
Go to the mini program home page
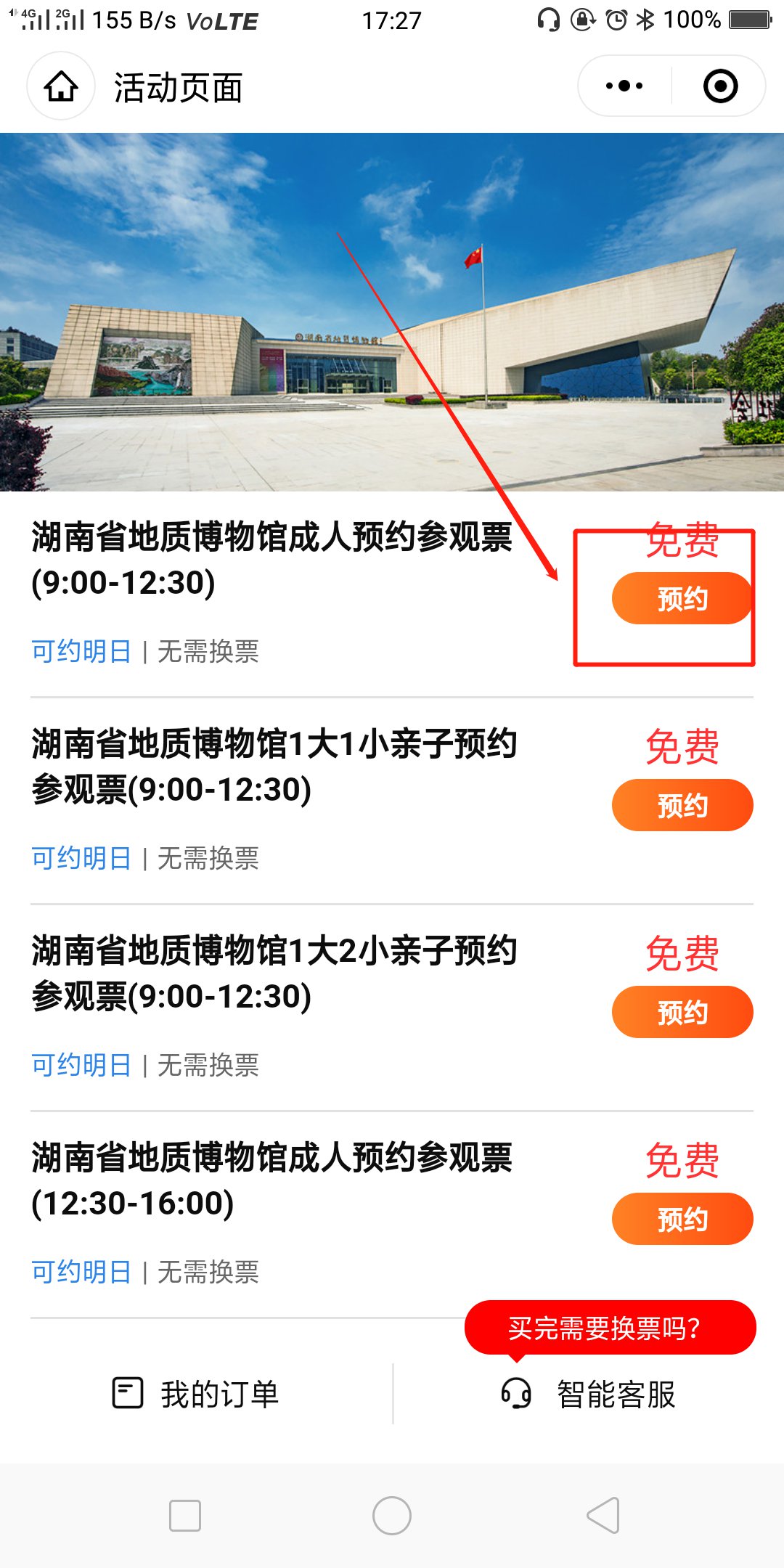pos(61,86)
